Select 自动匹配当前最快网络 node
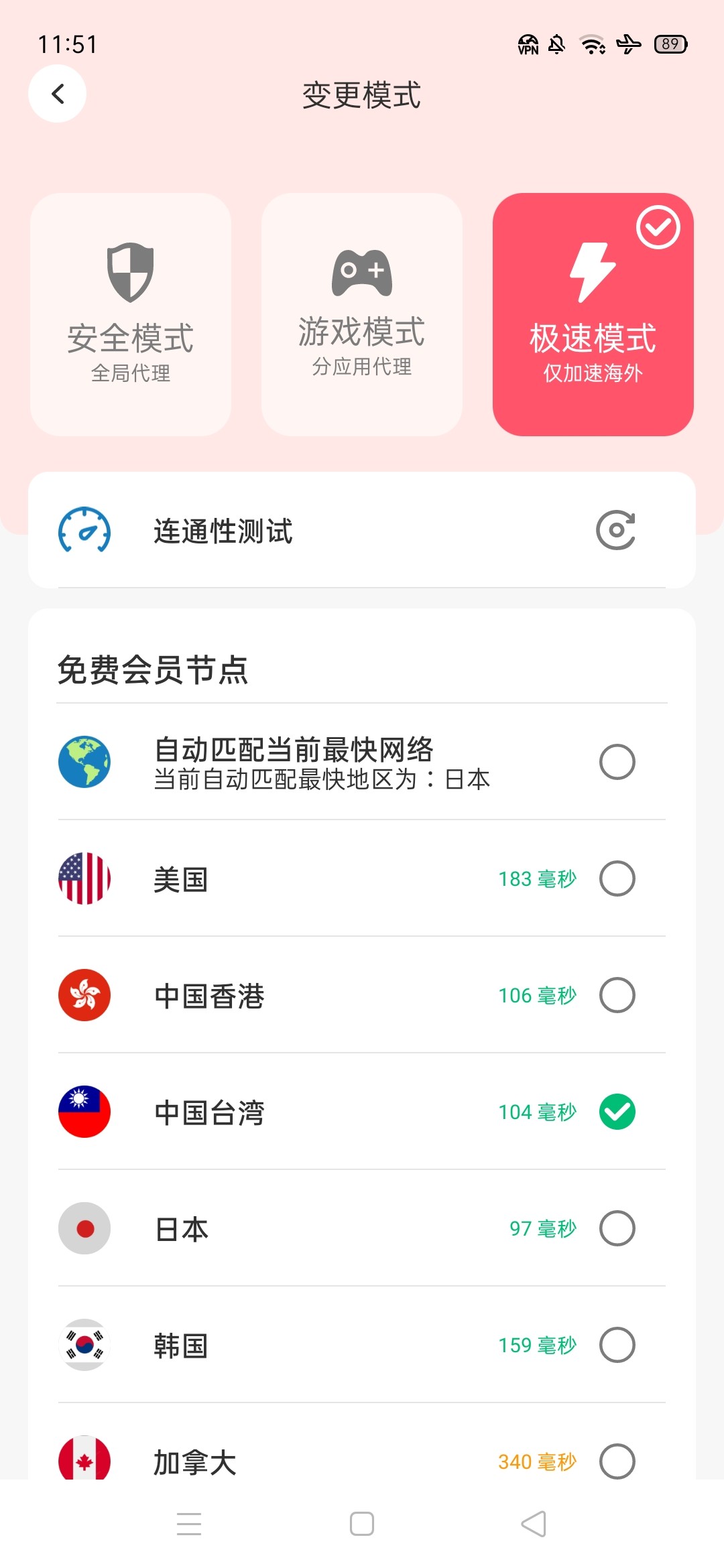This screenshot has width=724, height=1568. tap(362, 762)
